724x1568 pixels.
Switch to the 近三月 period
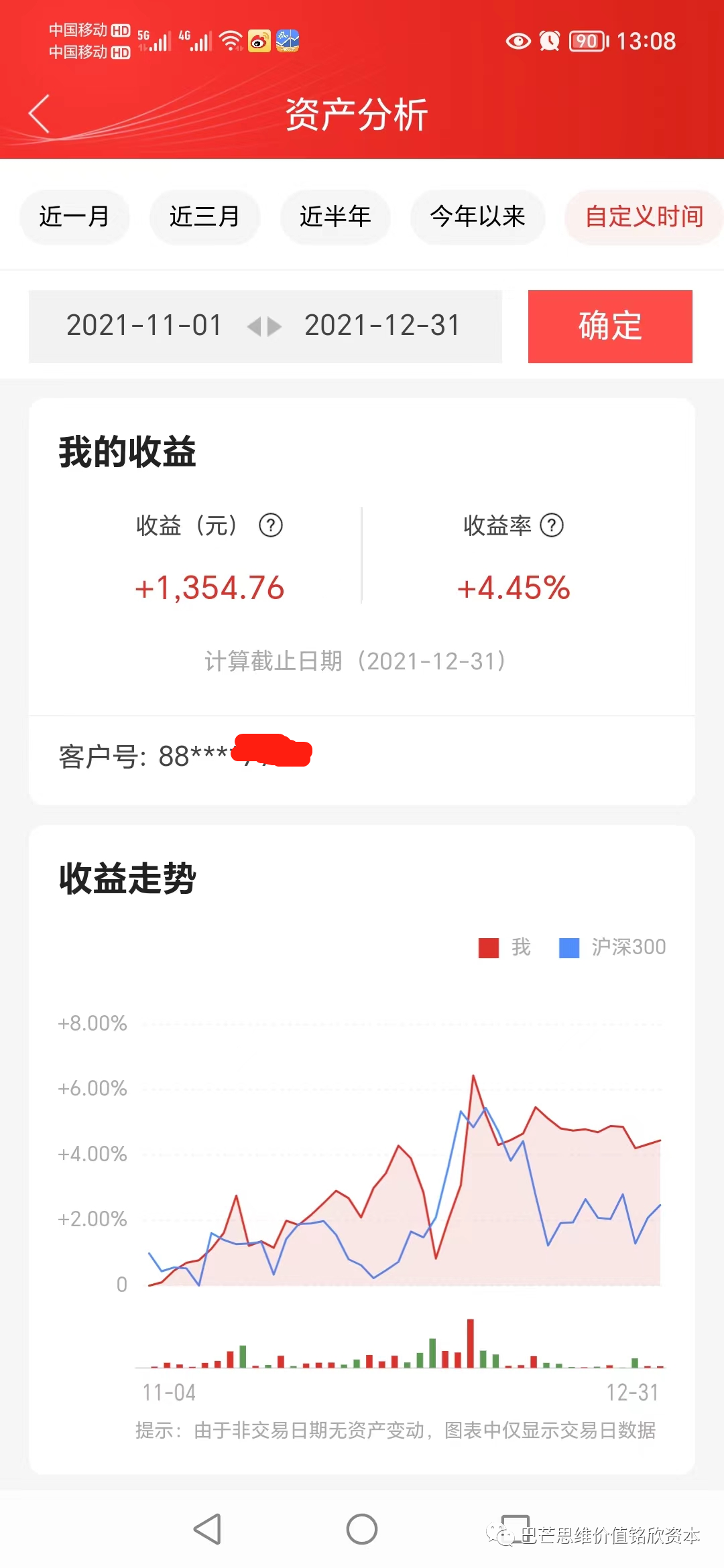coord(204,216)
